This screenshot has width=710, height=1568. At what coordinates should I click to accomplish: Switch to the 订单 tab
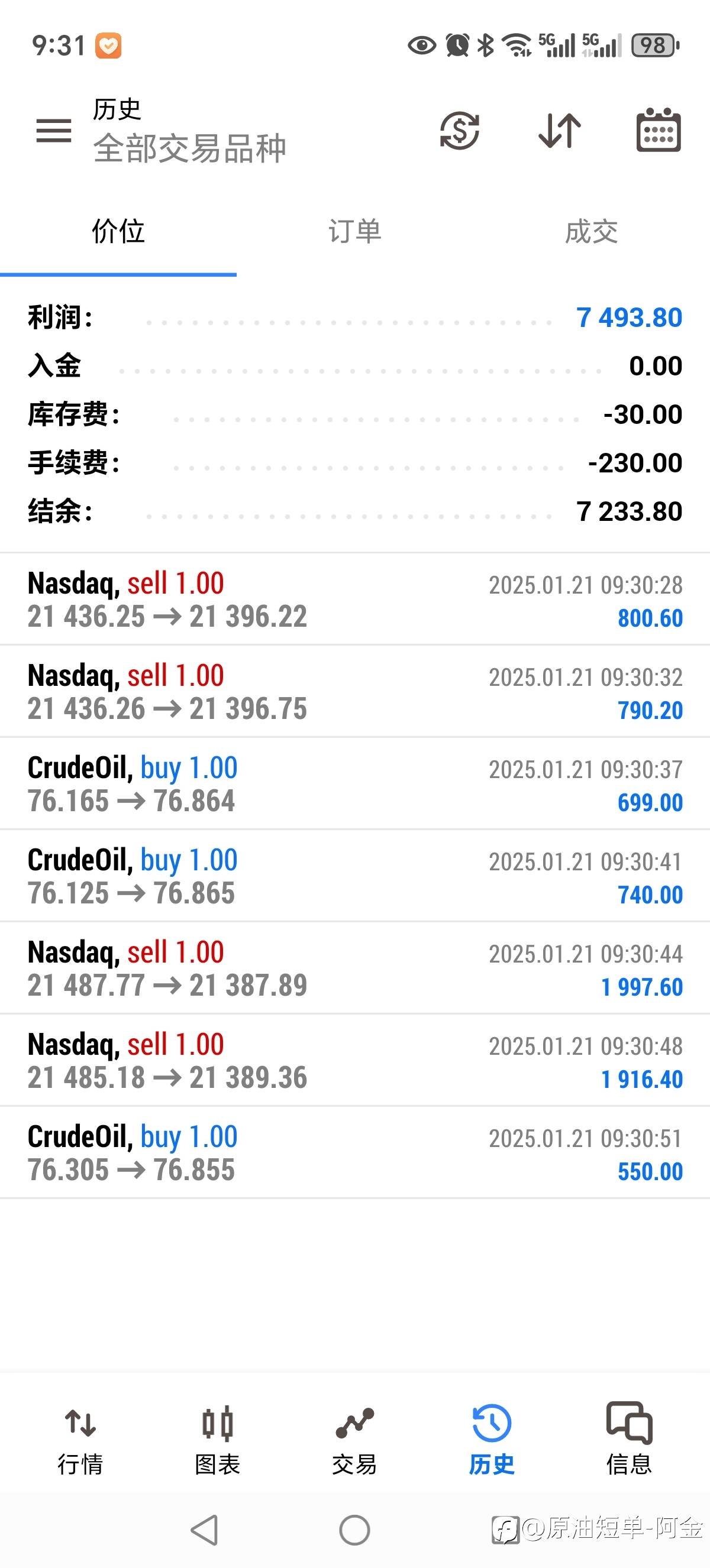354,232
